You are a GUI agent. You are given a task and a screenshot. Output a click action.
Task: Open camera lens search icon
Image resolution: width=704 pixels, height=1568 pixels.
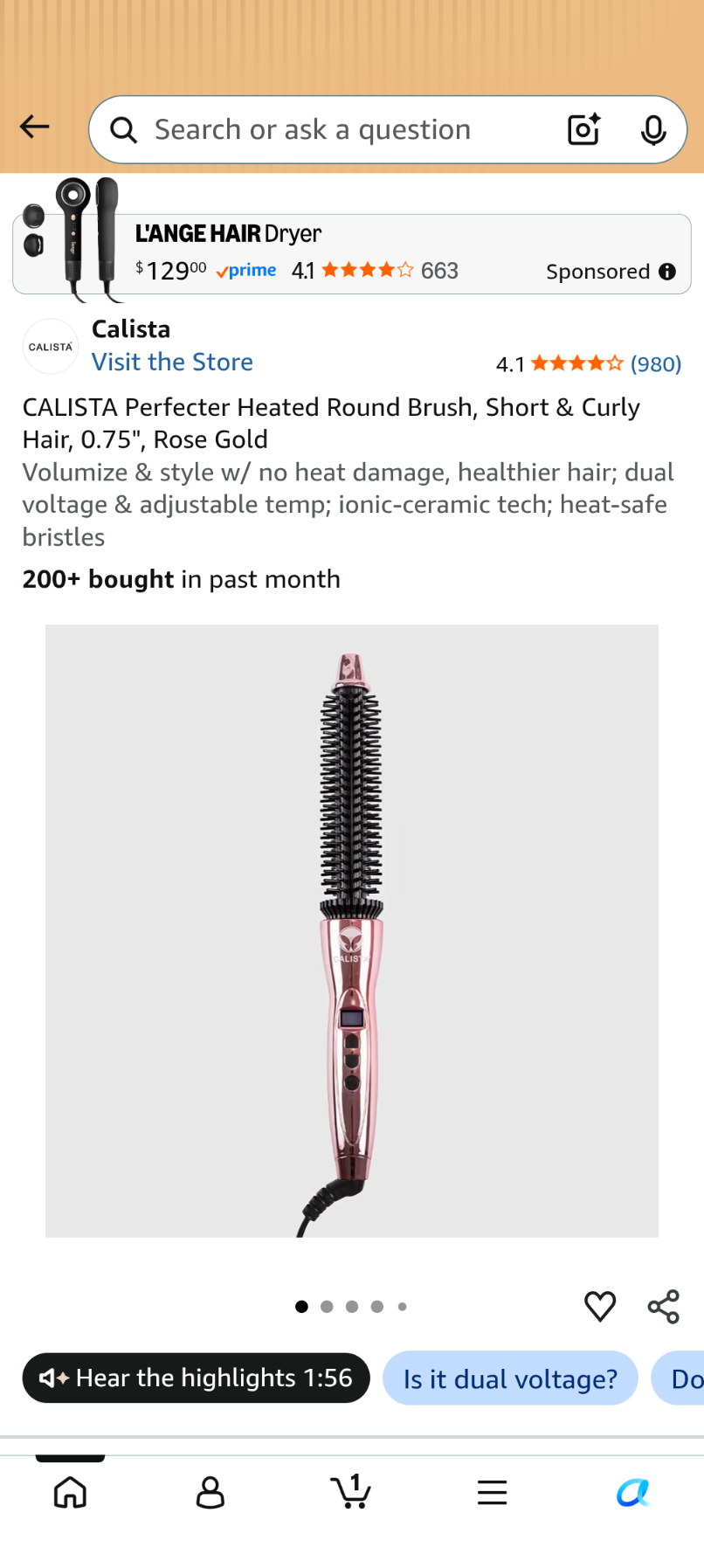[x=583, y=129]
